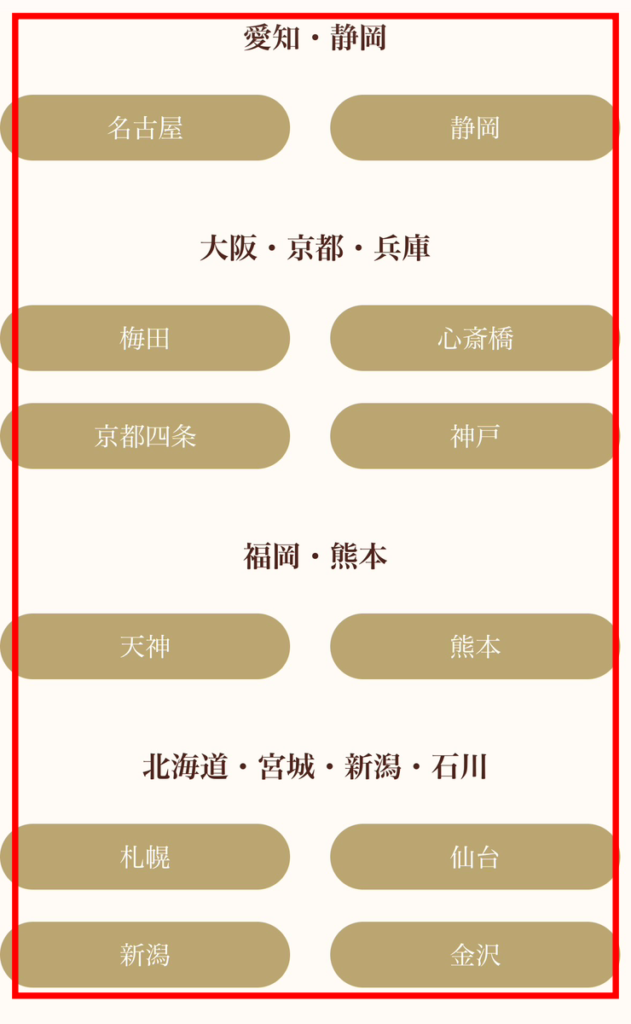Tap the 神戸 button
The image size is (631, 1024).
point(474,436)
